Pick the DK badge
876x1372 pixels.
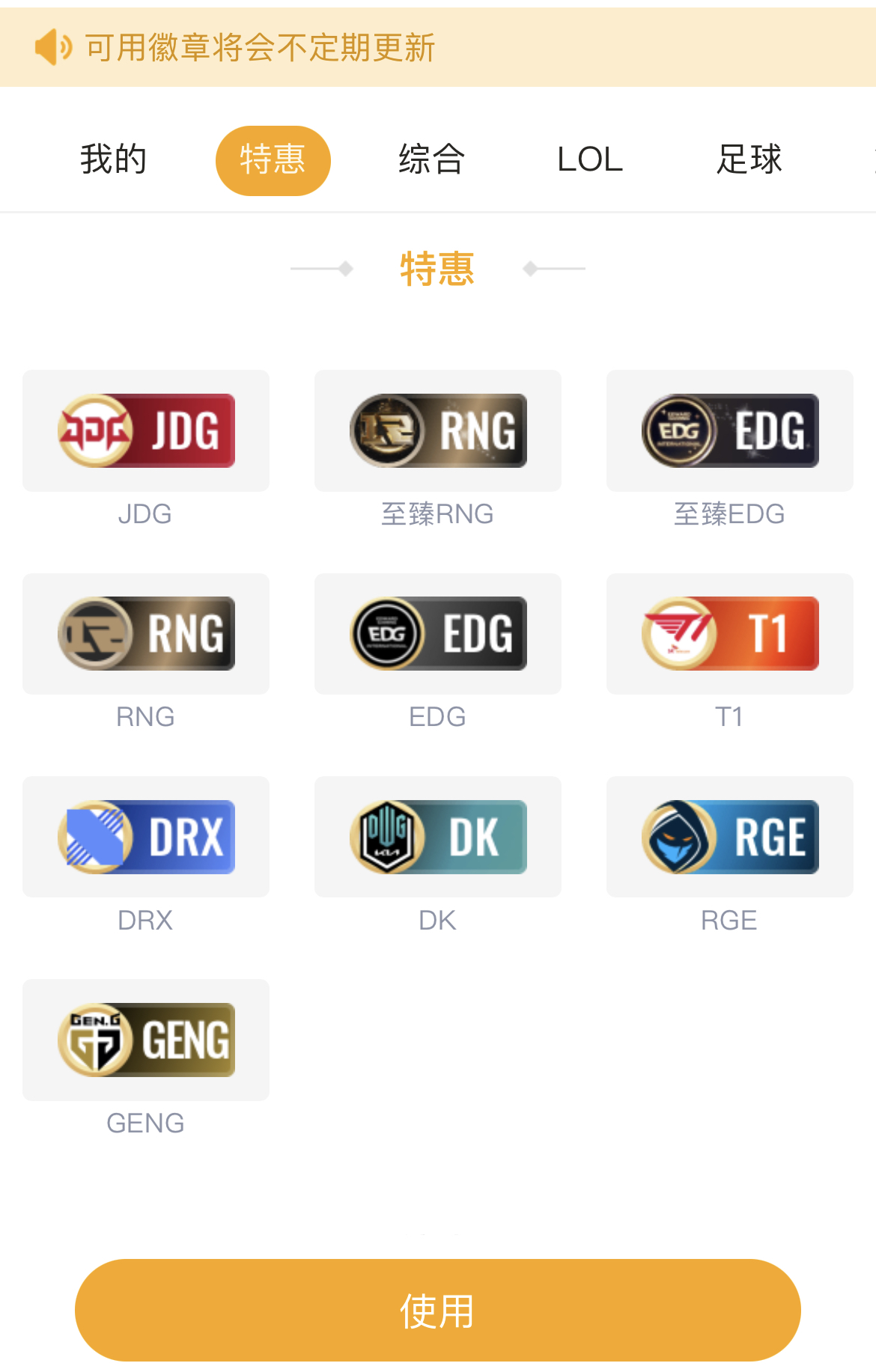[x=438, y=837]
